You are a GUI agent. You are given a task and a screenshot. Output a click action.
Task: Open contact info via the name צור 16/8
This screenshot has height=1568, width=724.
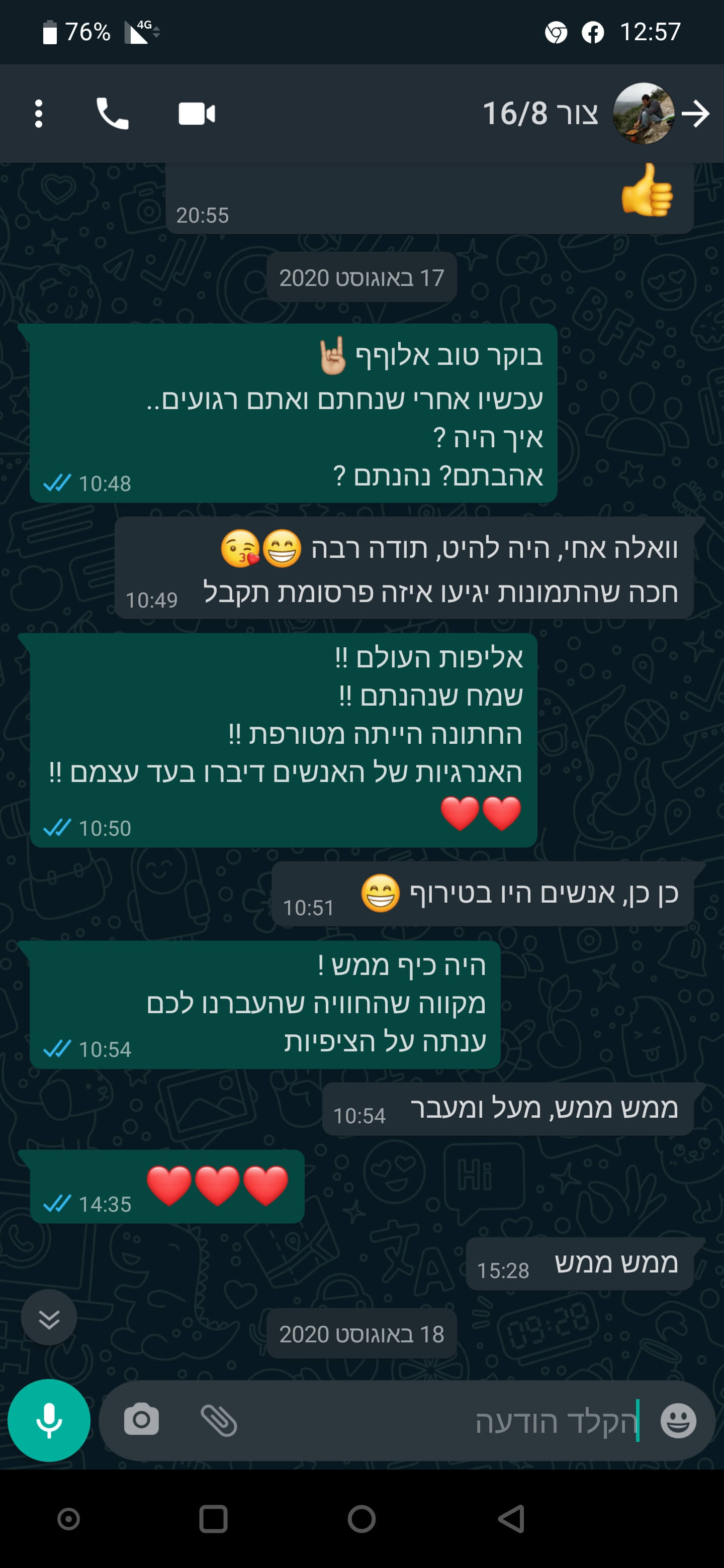(x=539, y=114)
